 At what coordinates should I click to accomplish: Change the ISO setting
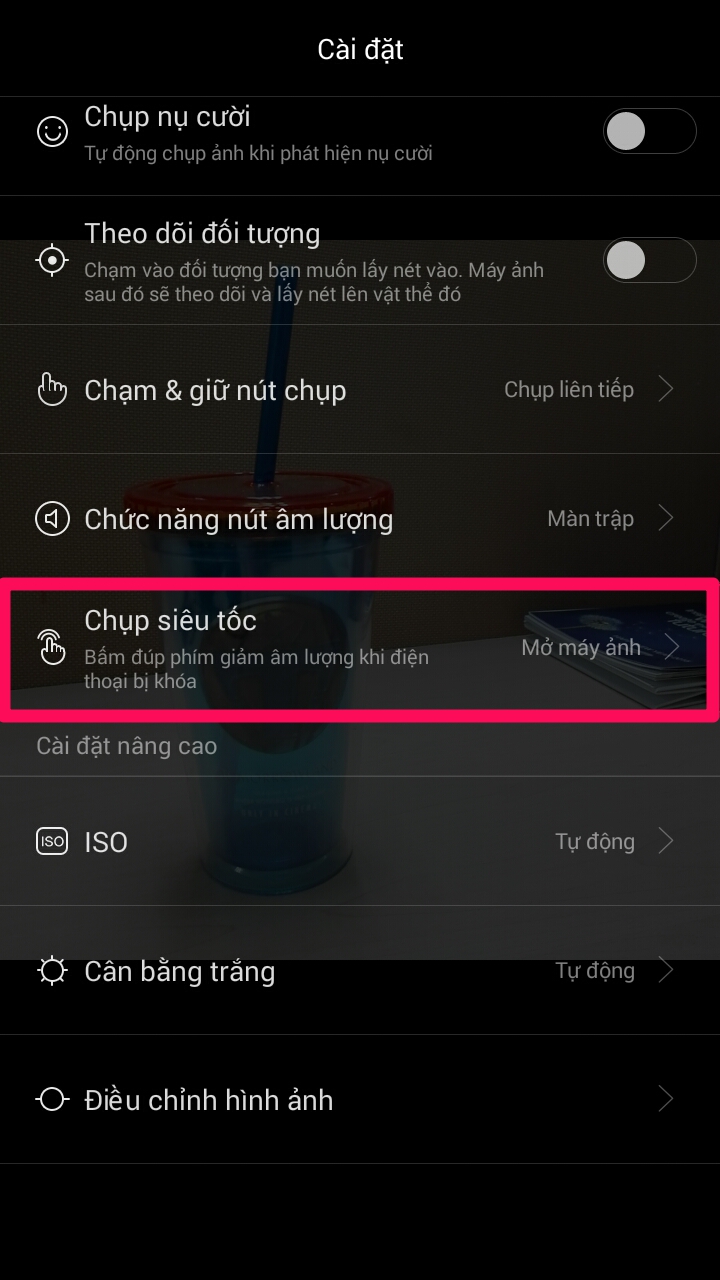[360, 841]
